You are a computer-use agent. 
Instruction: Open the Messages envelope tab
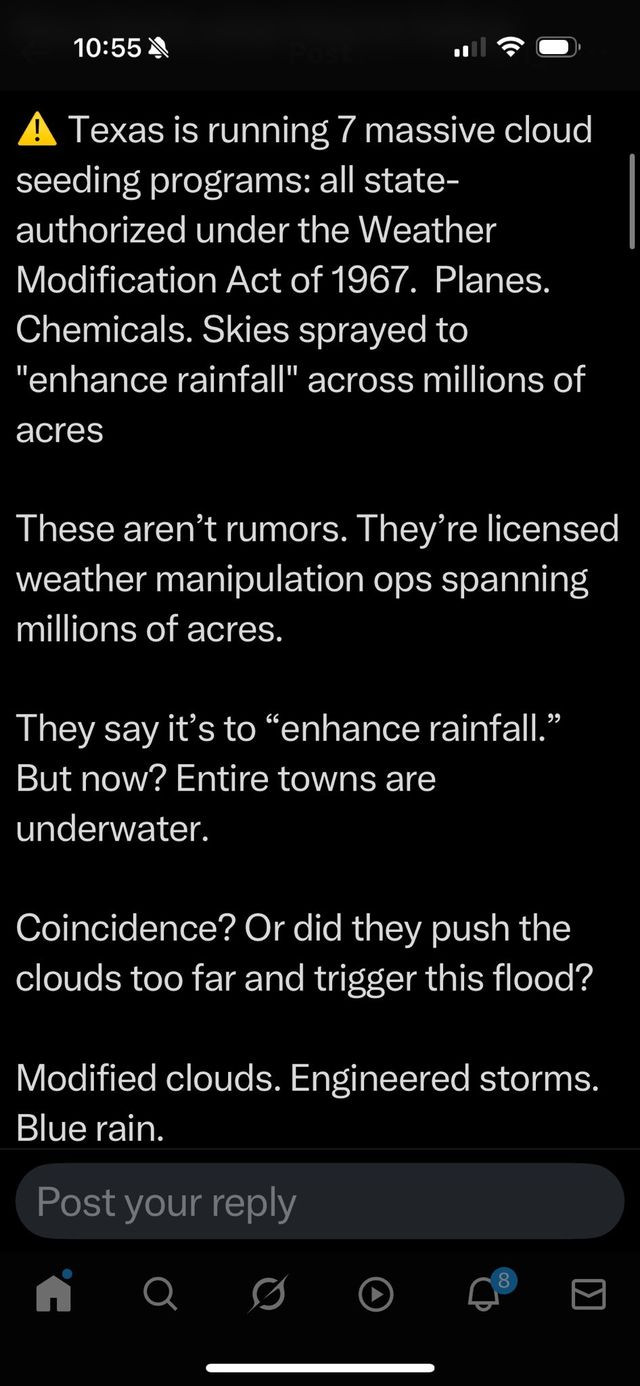click(588, 1295)
